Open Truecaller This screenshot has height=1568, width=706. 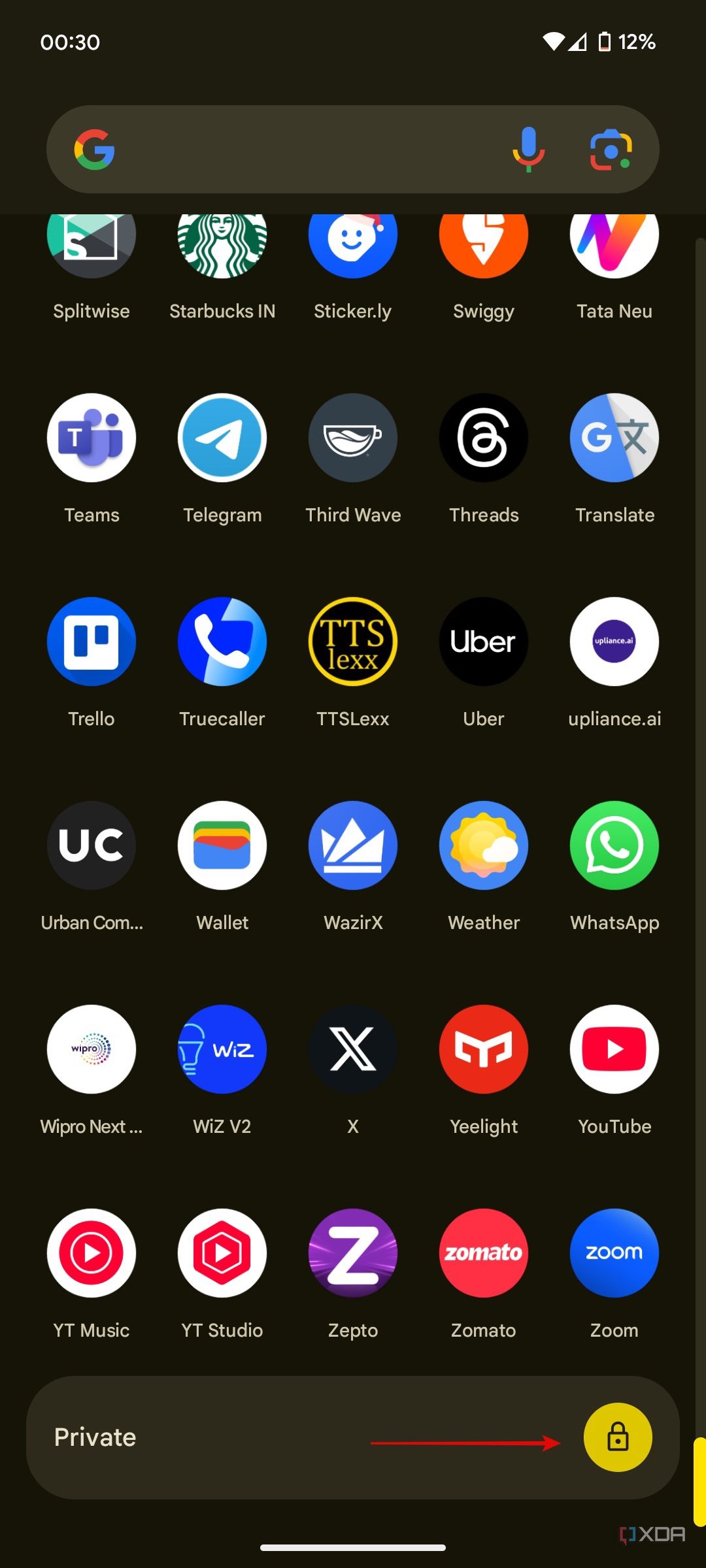pos(222,642)
